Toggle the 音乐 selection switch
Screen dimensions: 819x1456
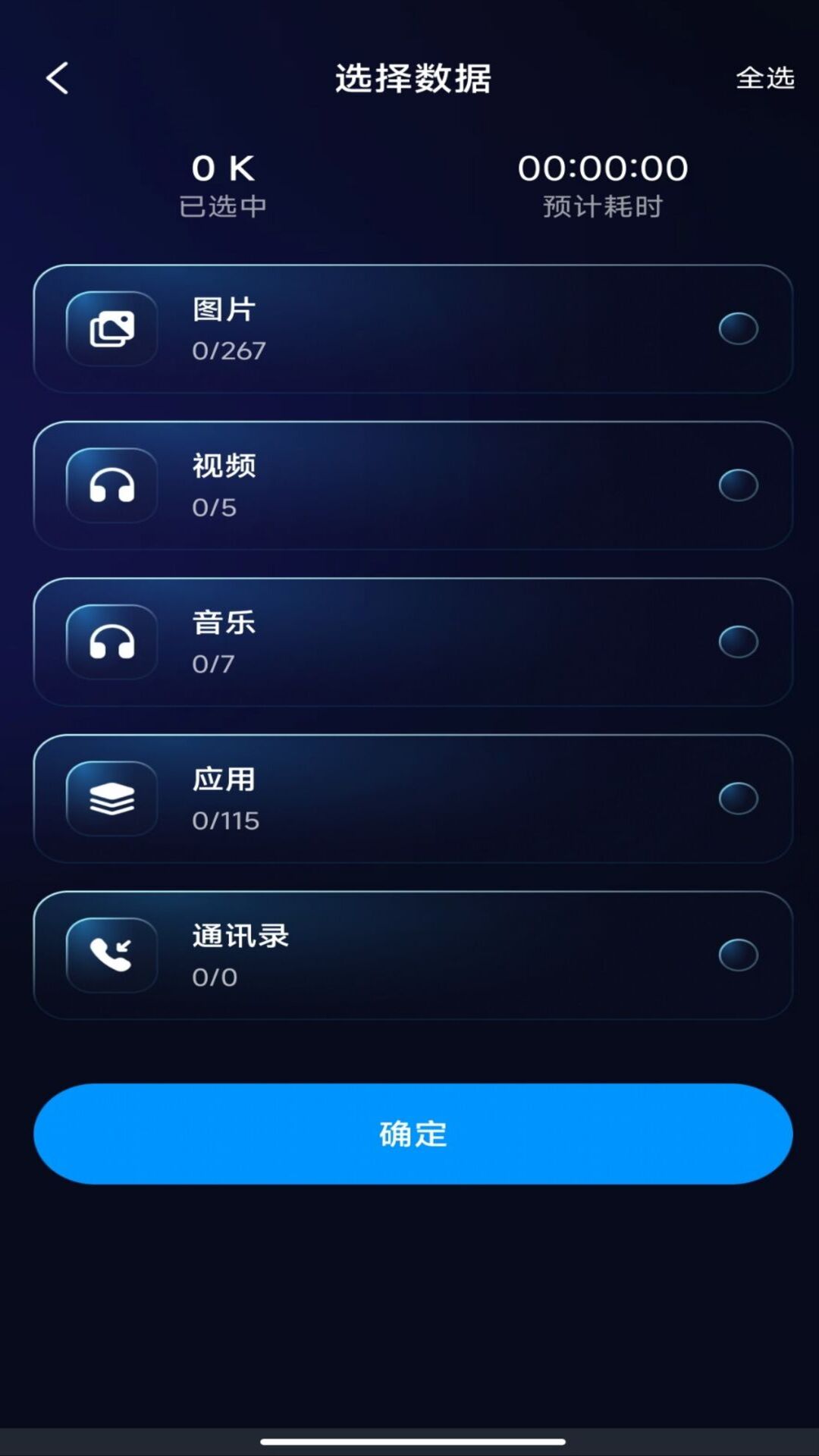(738, 642)
